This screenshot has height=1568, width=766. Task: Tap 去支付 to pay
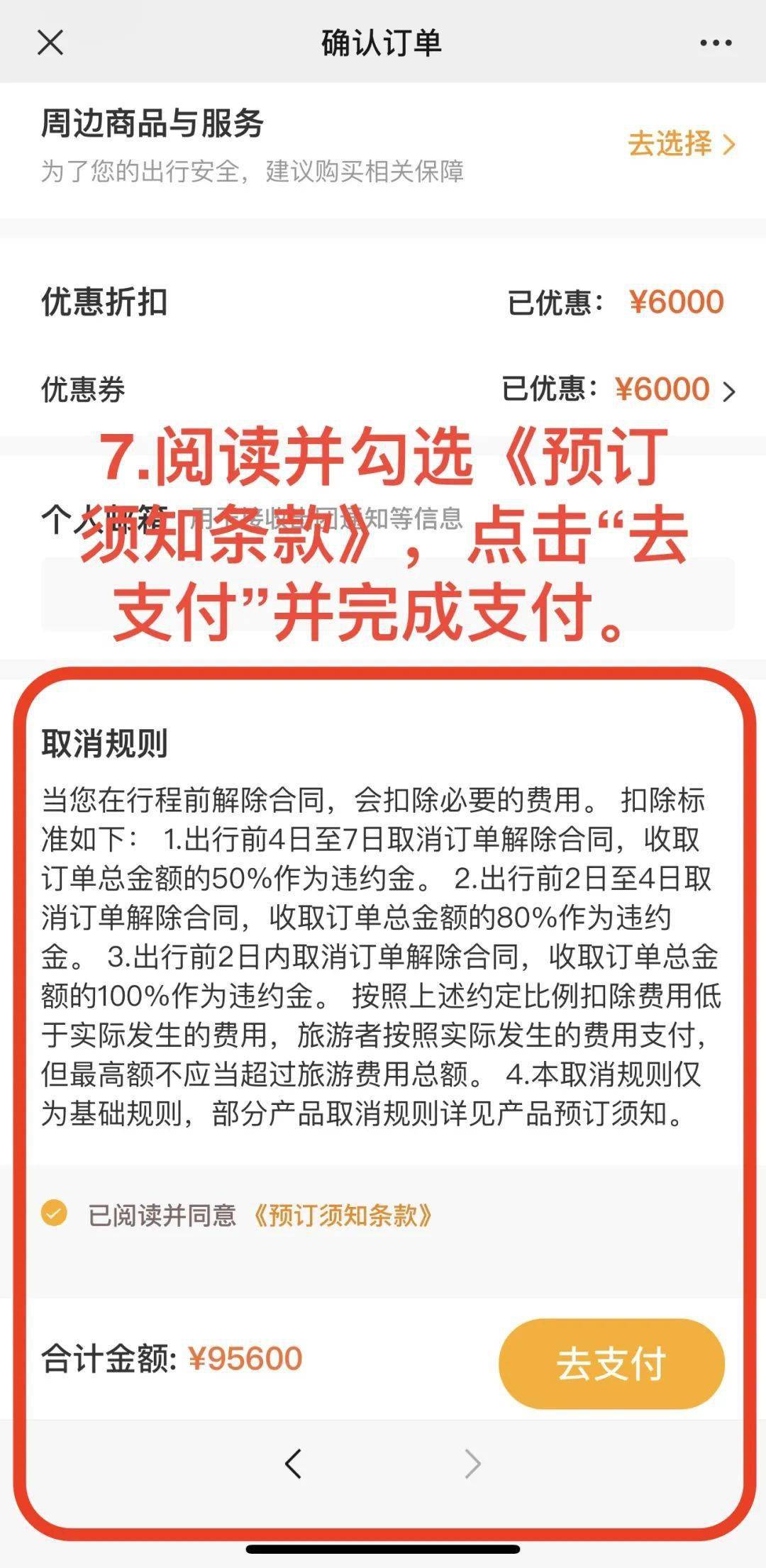[x=611, y=1363]
